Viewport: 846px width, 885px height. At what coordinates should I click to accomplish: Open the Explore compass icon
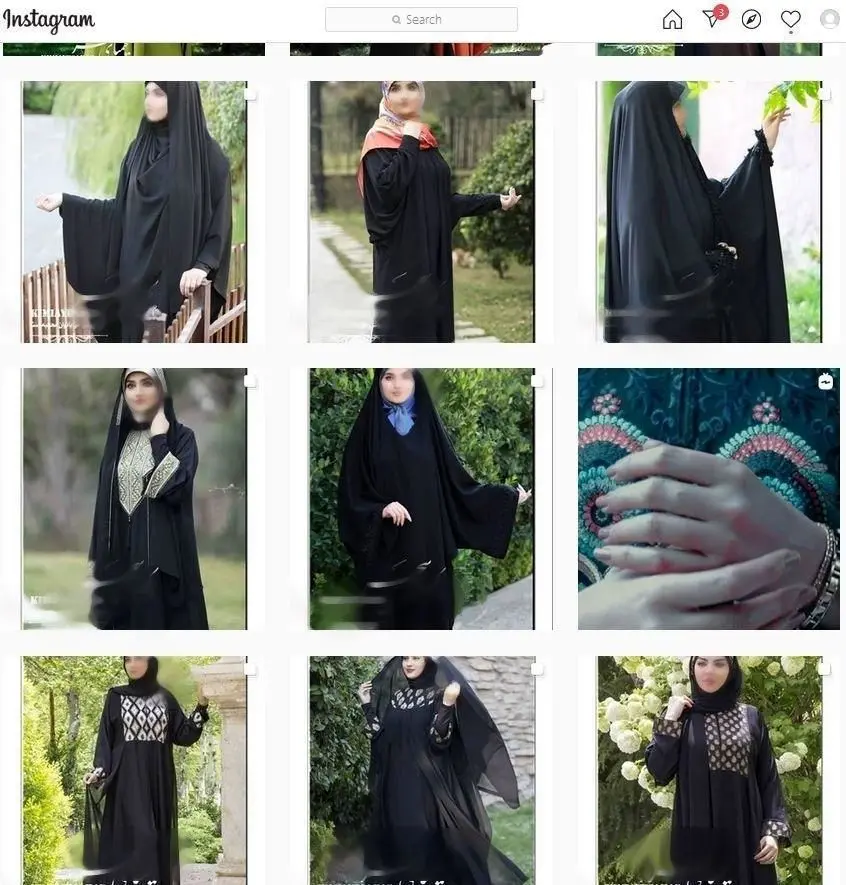pyautogui.click(x=752, y=20)
